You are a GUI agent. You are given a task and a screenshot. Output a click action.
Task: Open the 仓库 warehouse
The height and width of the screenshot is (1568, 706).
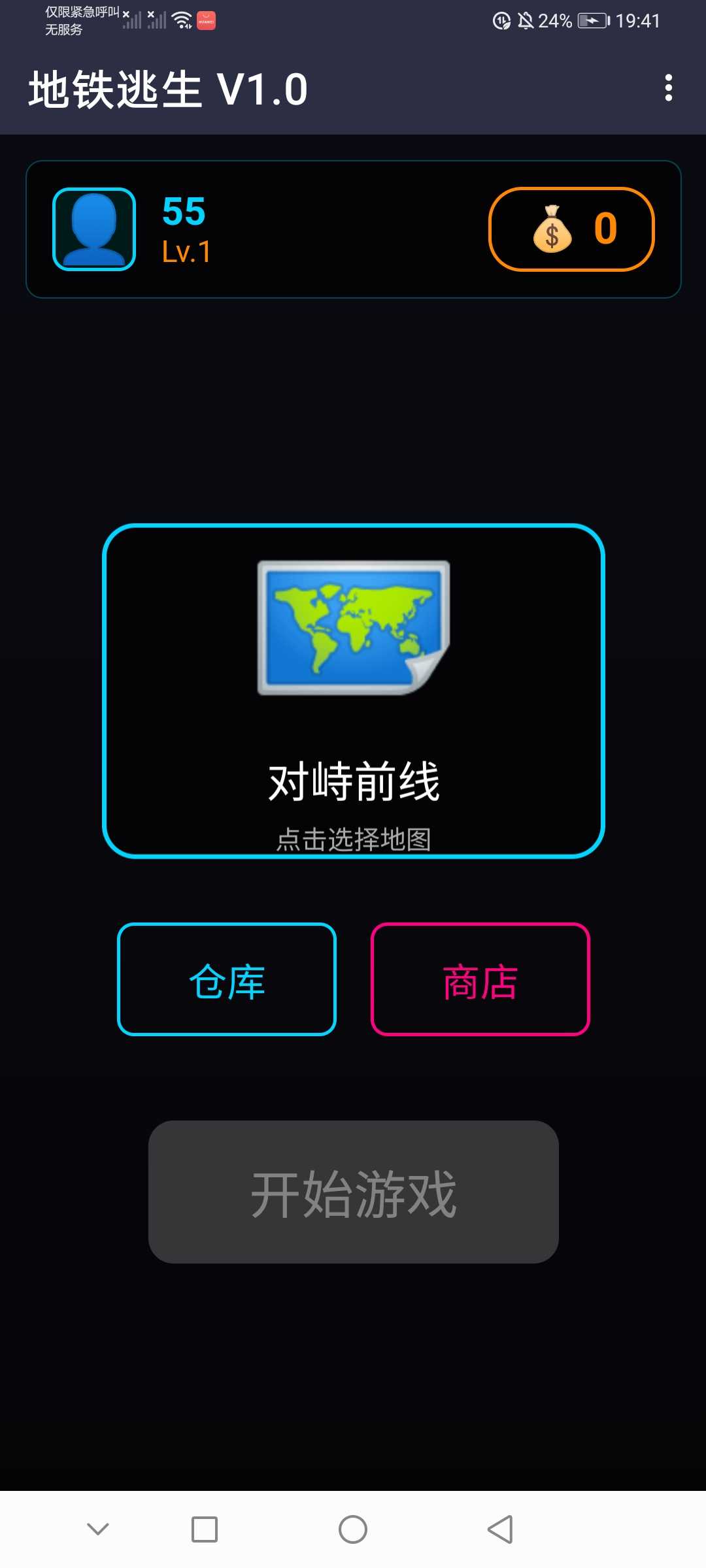pyautogui.click(x=227, y=979)
